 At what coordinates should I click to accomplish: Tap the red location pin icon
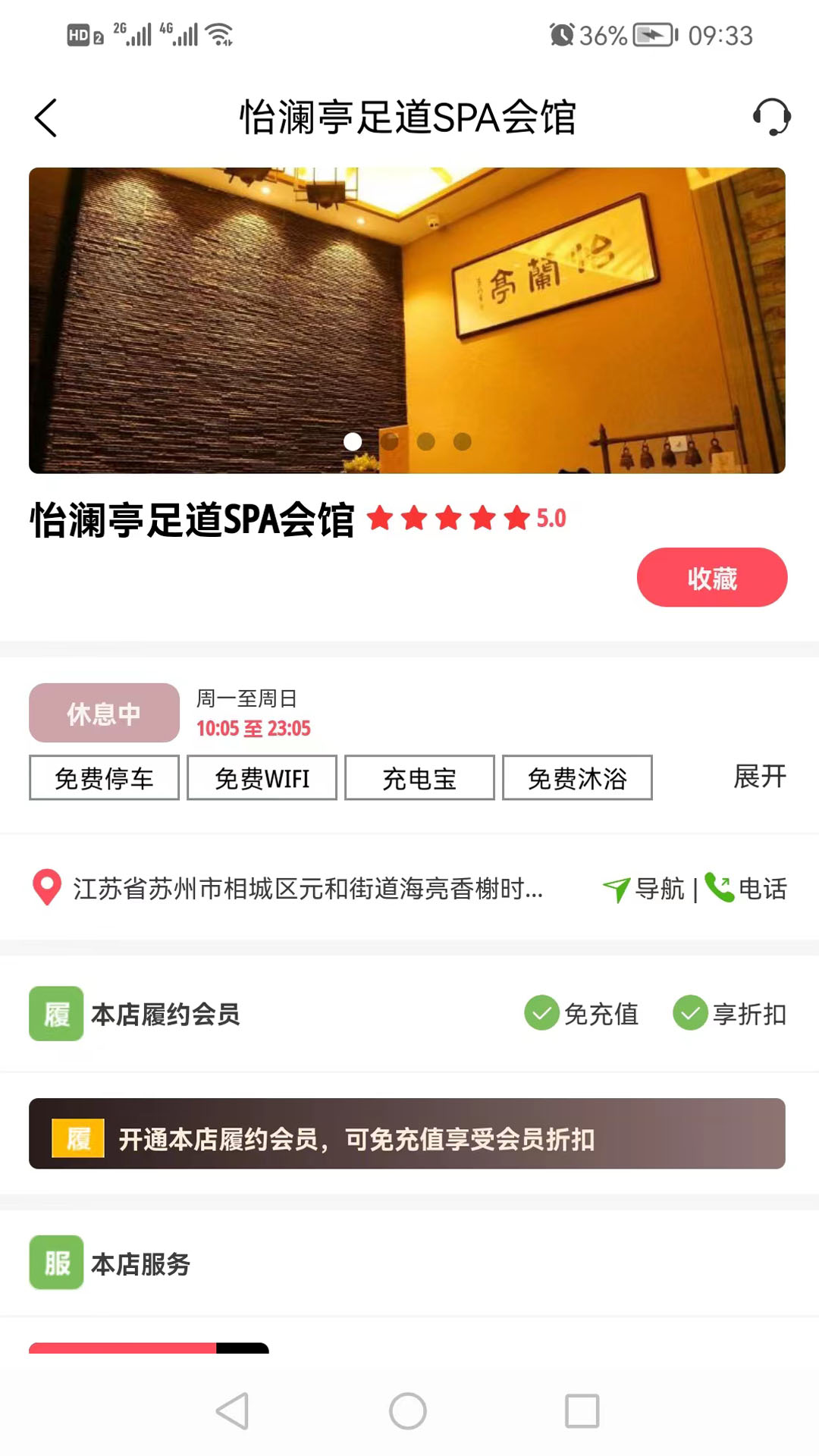click(x=45, y=888)
